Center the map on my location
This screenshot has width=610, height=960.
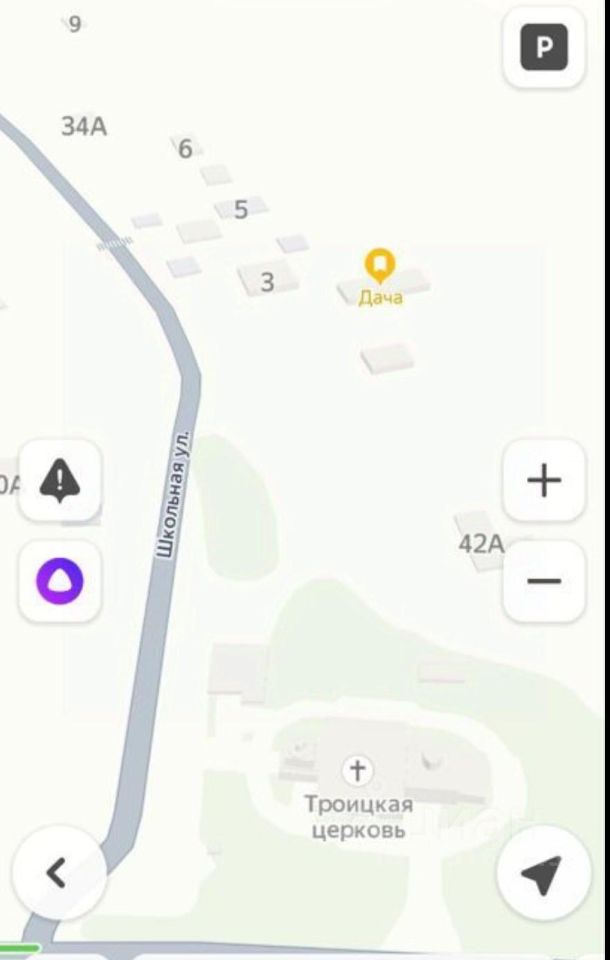click(542, 874)
